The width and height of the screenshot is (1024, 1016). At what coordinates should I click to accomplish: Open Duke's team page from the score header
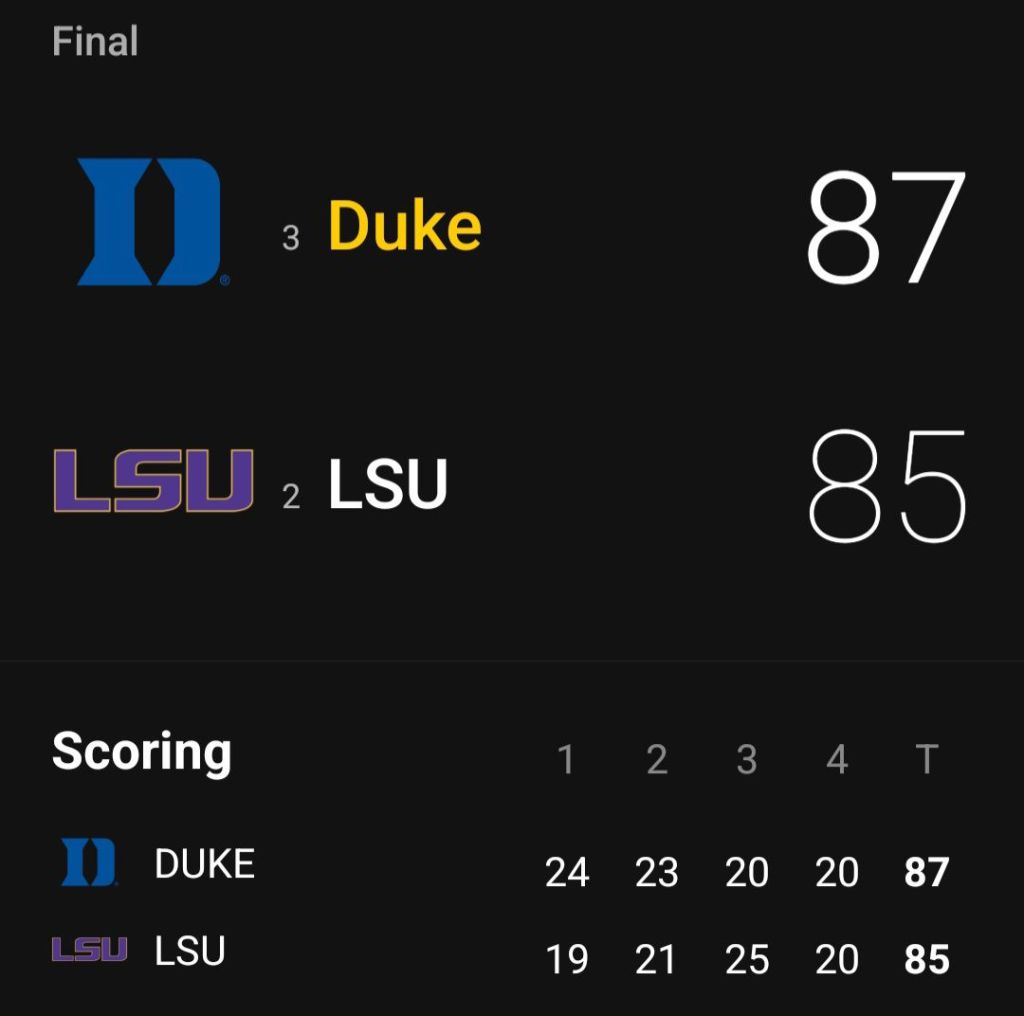tap(404, 226)
